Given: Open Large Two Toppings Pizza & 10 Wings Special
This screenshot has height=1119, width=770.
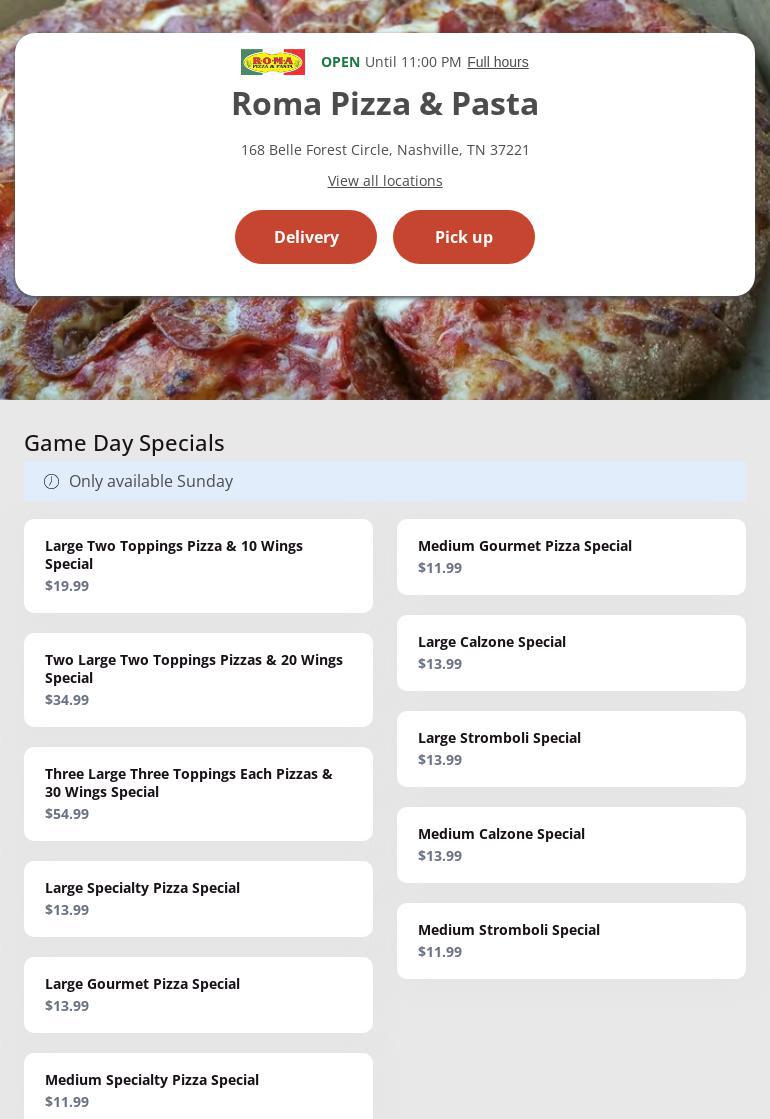Looking at the screenshot, I should click(x=198, y=565).
